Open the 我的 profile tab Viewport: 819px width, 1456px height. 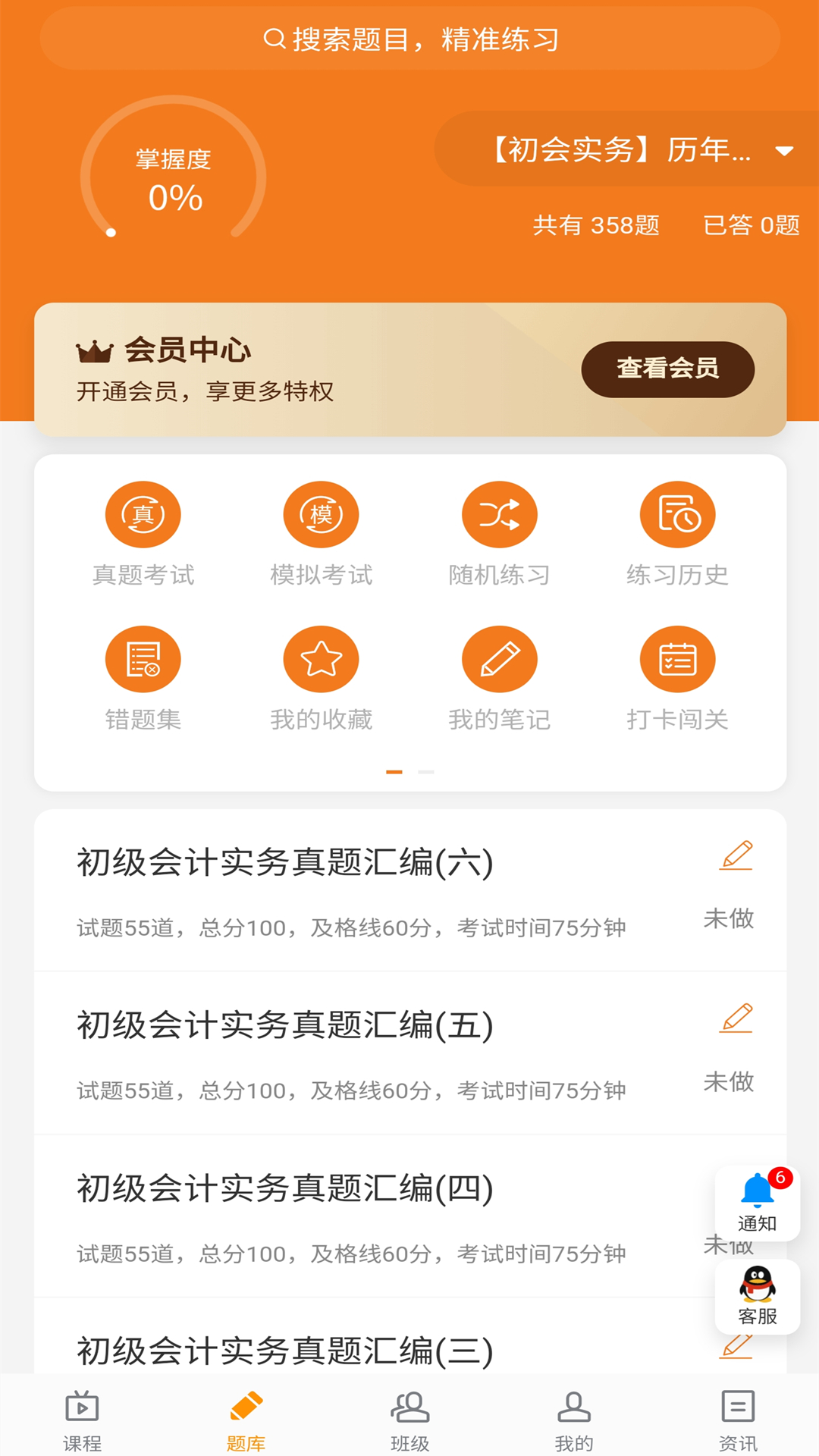click(573, 1420)
